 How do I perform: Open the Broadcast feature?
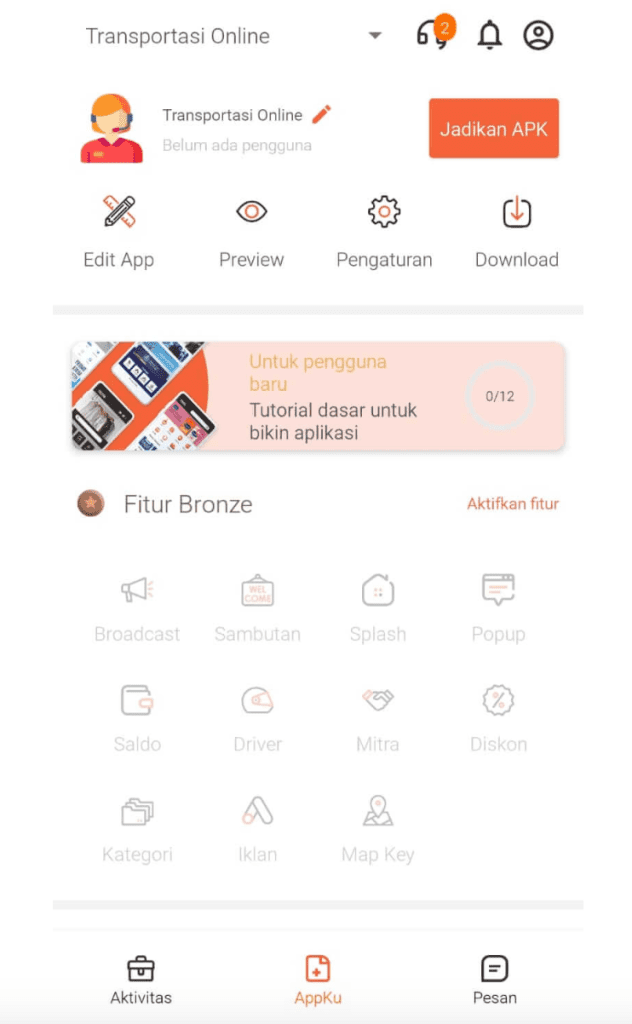coord(137,607)
